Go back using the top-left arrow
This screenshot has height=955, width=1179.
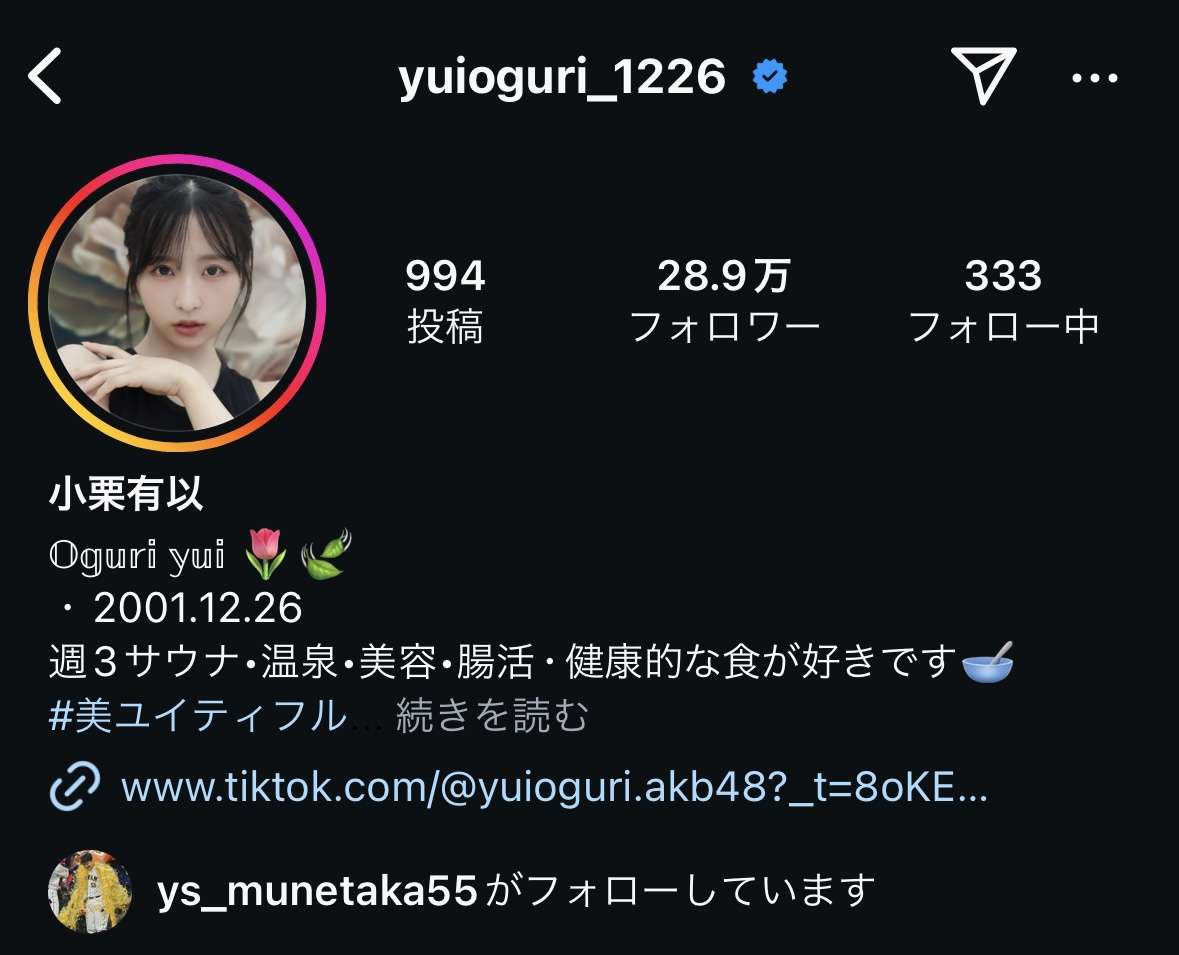tap(46, 77)
